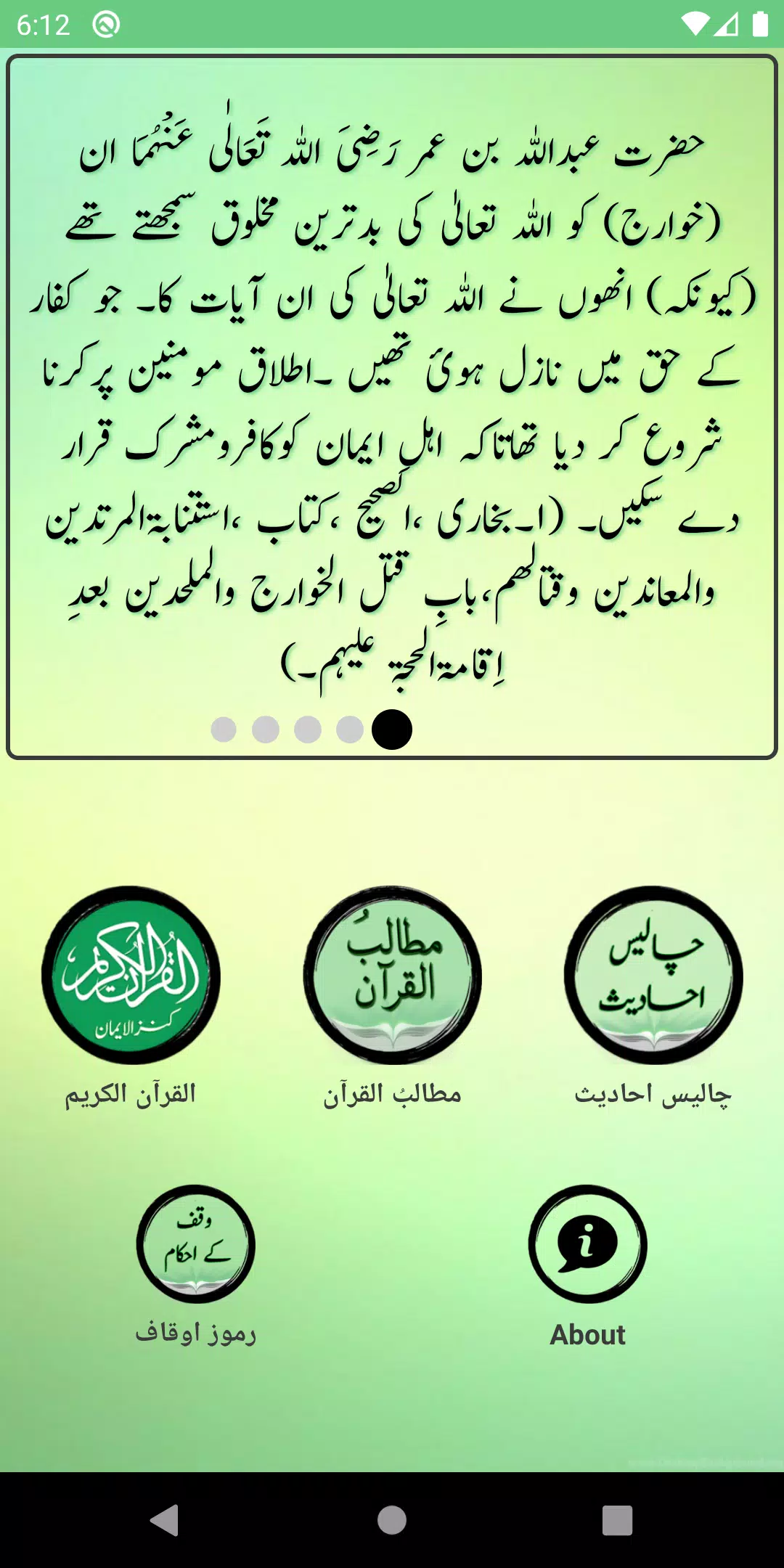Open the Chalees Ahadees section
This screenshot has height=1568, width=784.
[653, 975]
